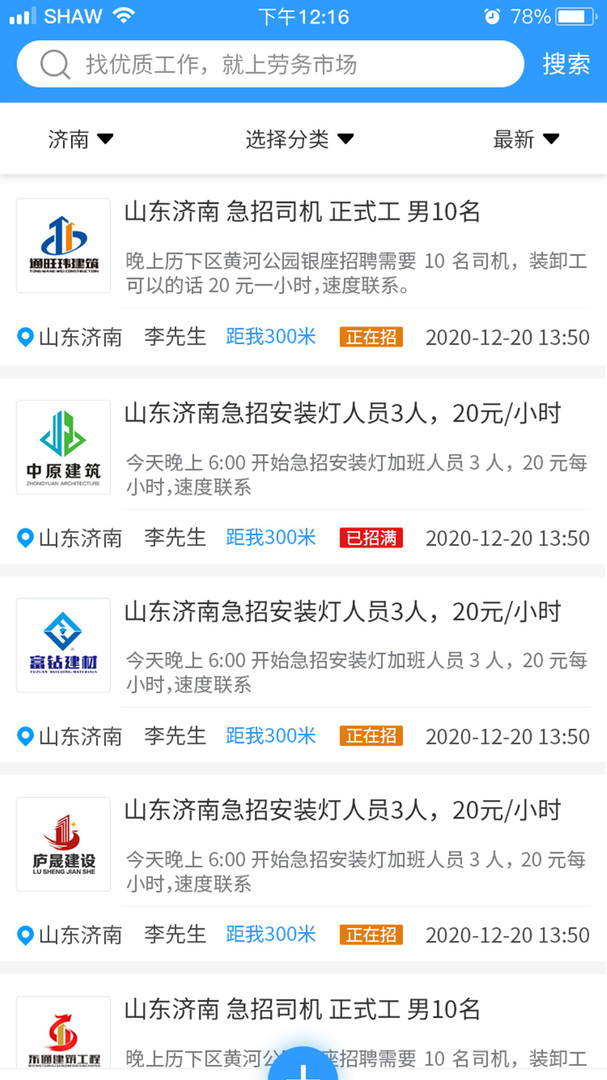Screen dimensions: 607x1080
Task: Open the 最新 sort dropdown
Action: click(x=526, y=139)
